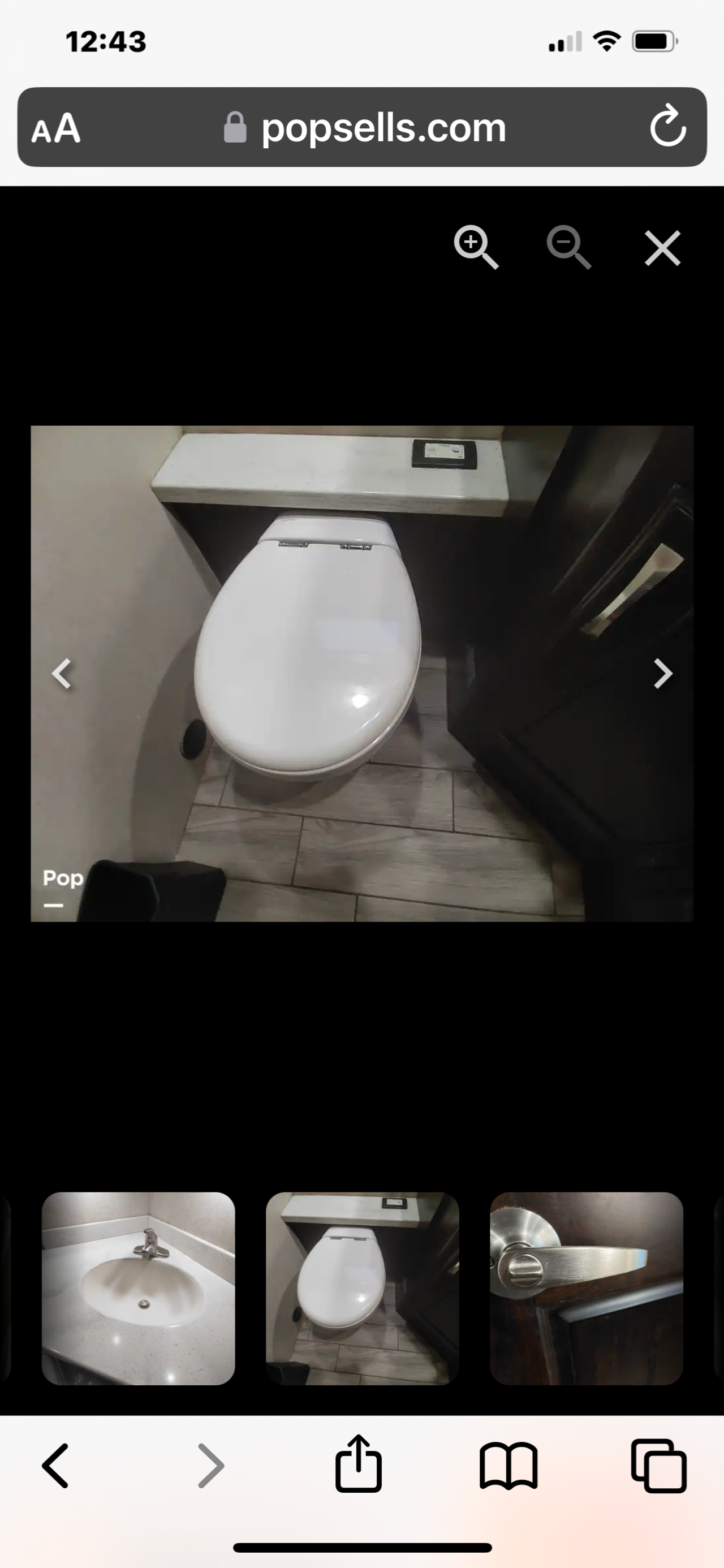Open the AA reader and text-size menu

click(x=56, y=128)
